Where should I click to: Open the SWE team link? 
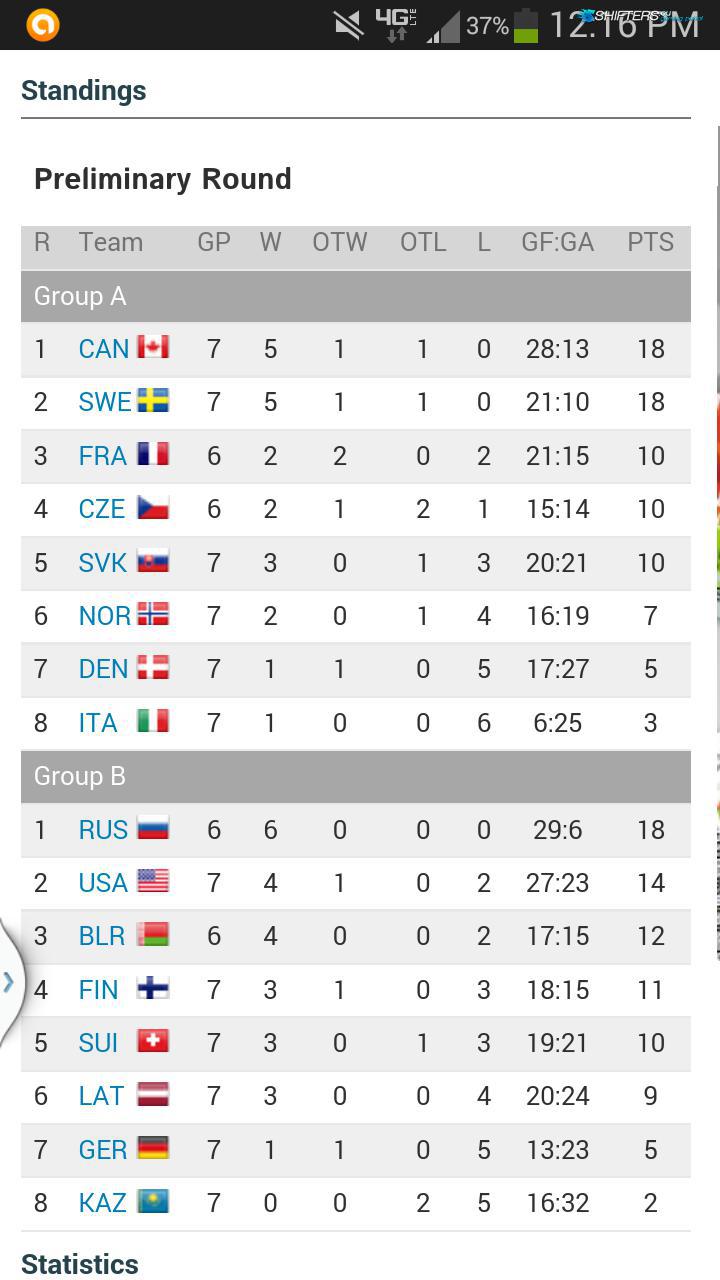click(105, 402)
